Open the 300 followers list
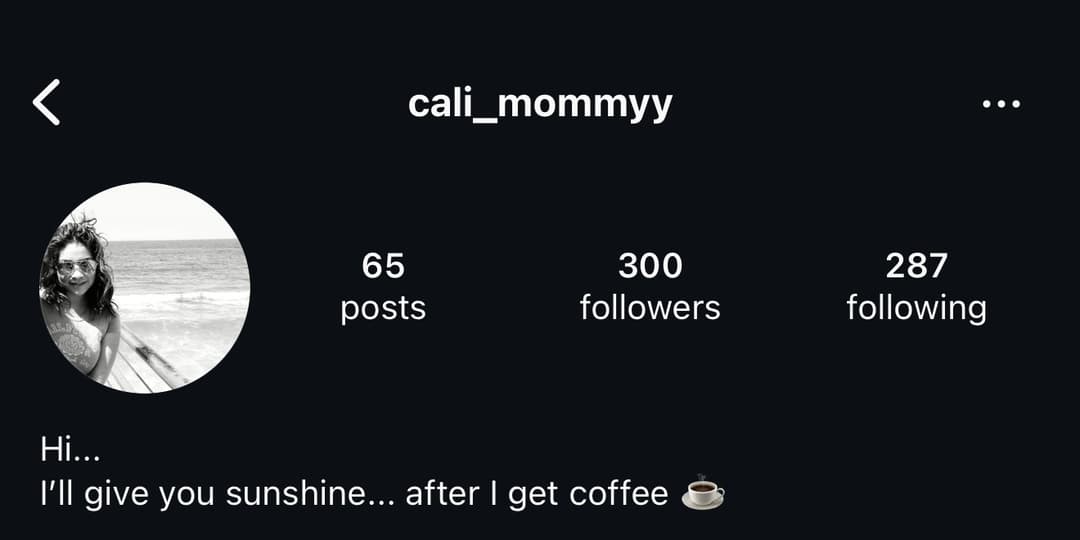 pos(650,286)
